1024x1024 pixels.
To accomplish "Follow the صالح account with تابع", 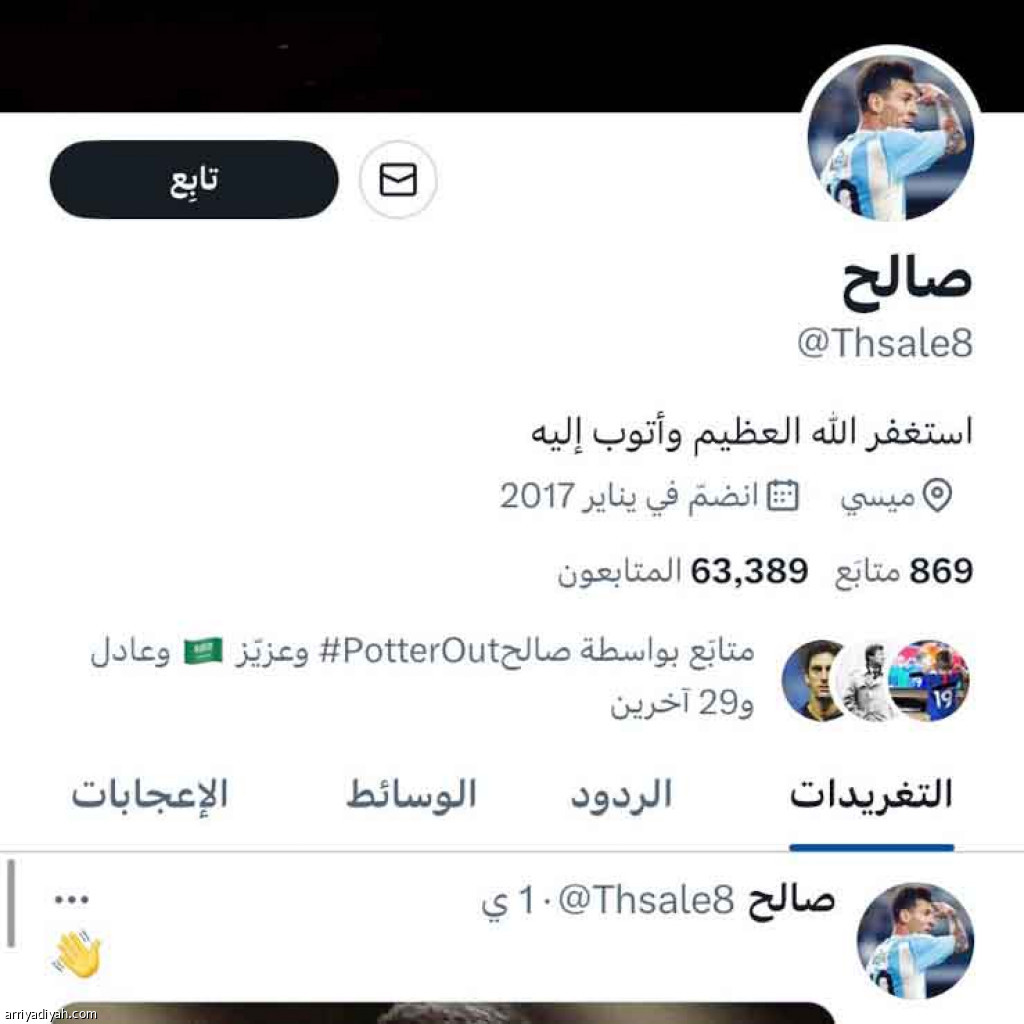I will 193,179.
